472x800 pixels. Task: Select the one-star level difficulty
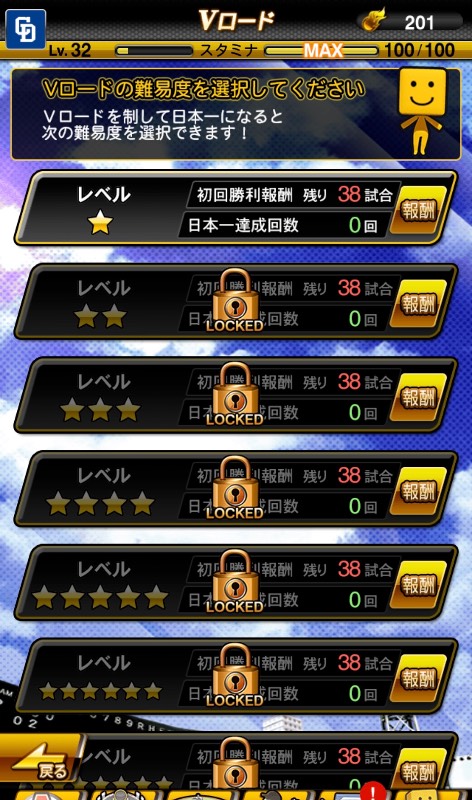[x=236, y=209]
